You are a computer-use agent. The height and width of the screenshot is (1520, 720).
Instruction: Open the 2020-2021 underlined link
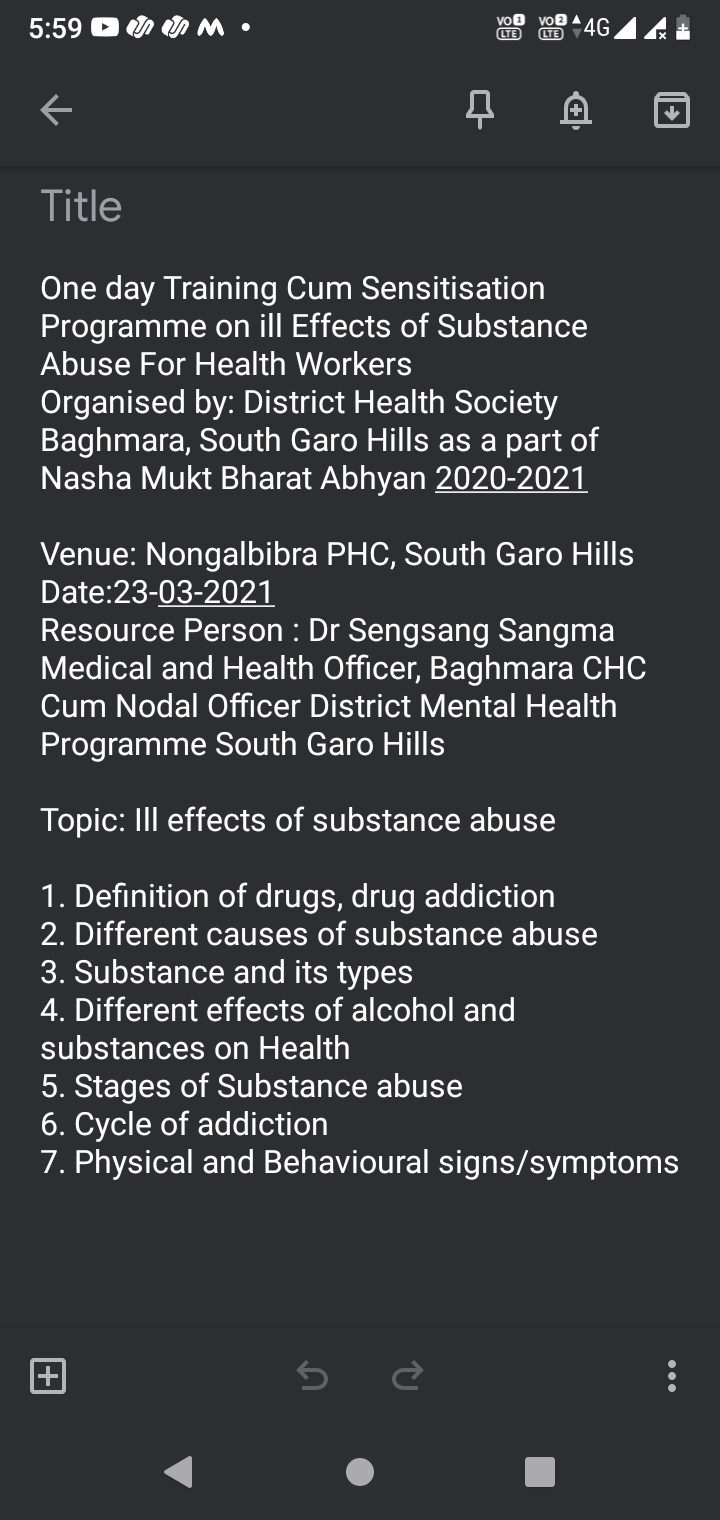tap(511, 478)
